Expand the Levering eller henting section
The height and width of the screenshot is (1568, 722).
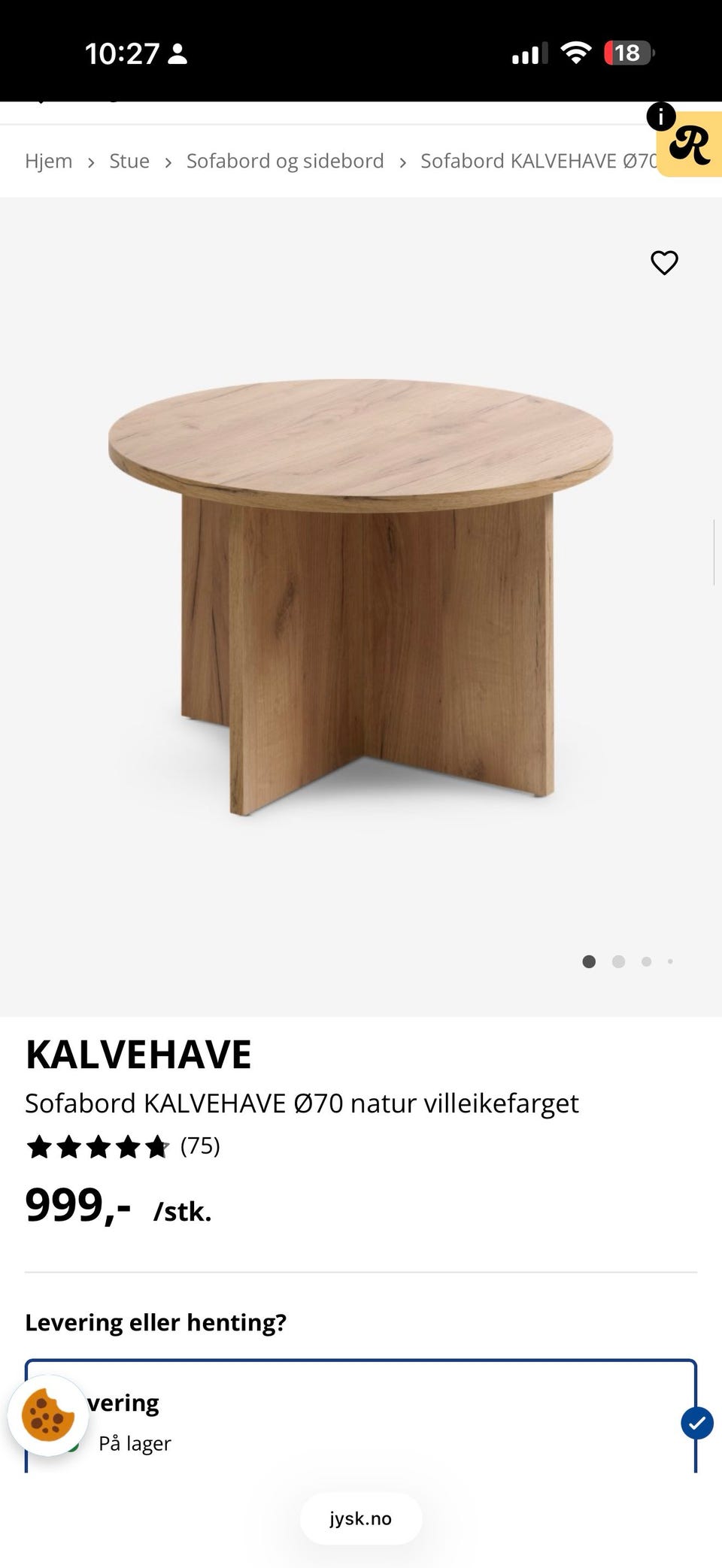(x=156, y=1321)
